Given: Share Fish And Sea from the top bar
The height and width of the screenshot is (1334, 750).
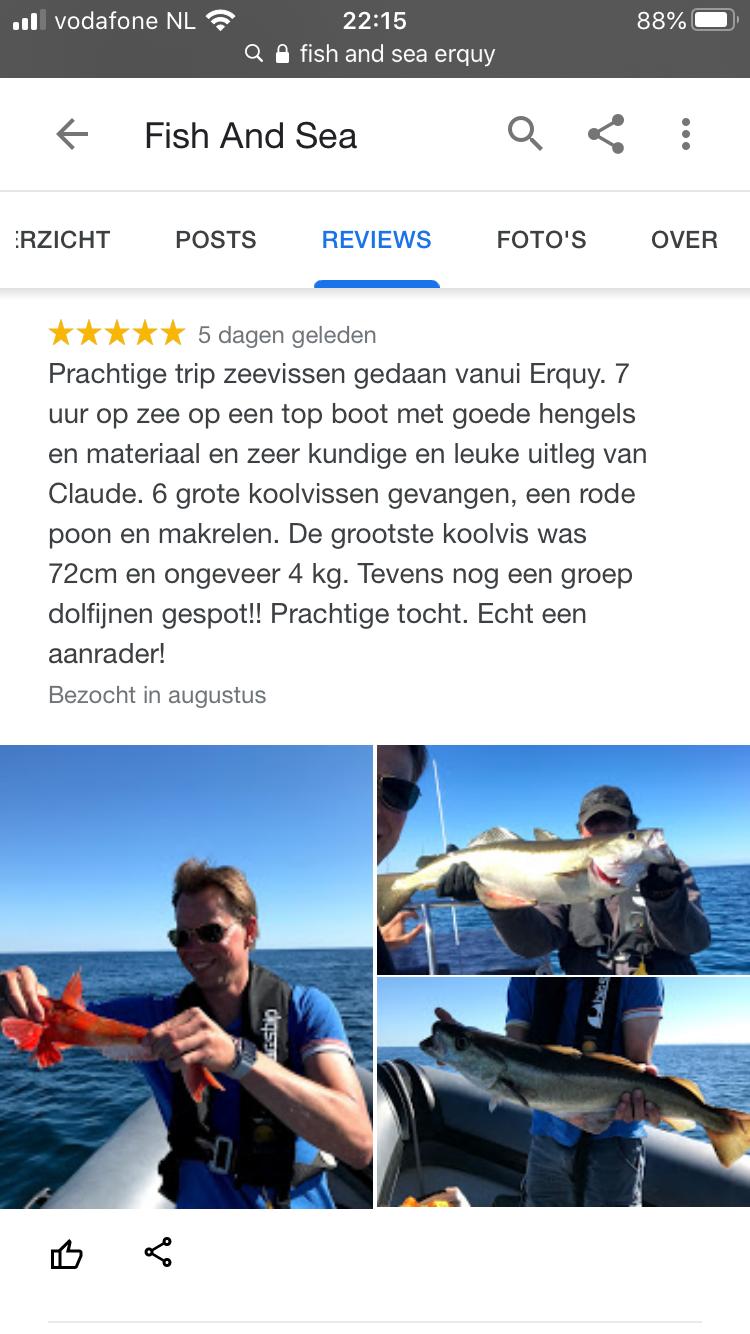Looking at the screenshot, I should 606,134.
